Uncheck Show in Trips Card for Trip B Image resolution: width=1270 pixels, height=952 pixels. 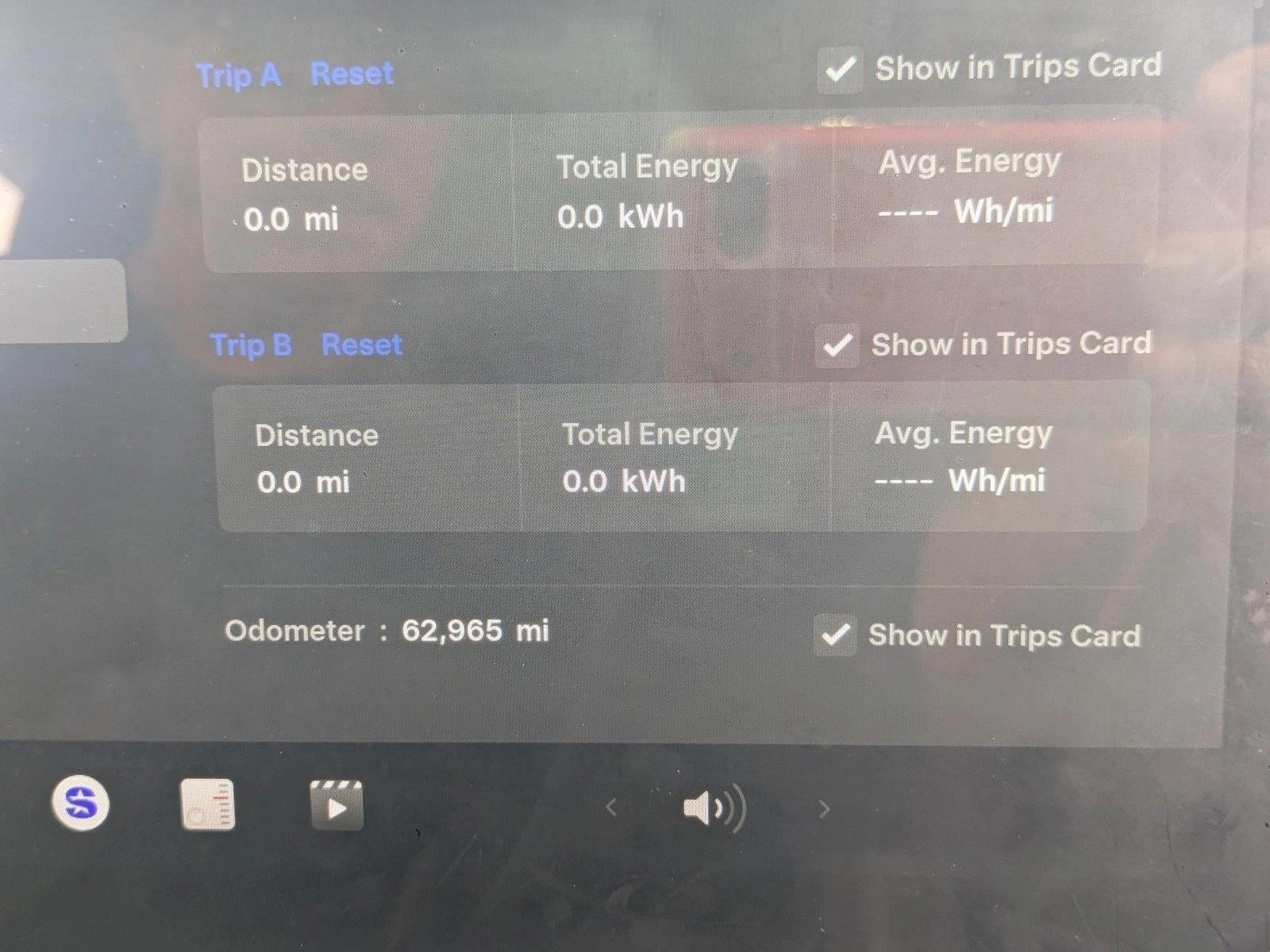837,346
